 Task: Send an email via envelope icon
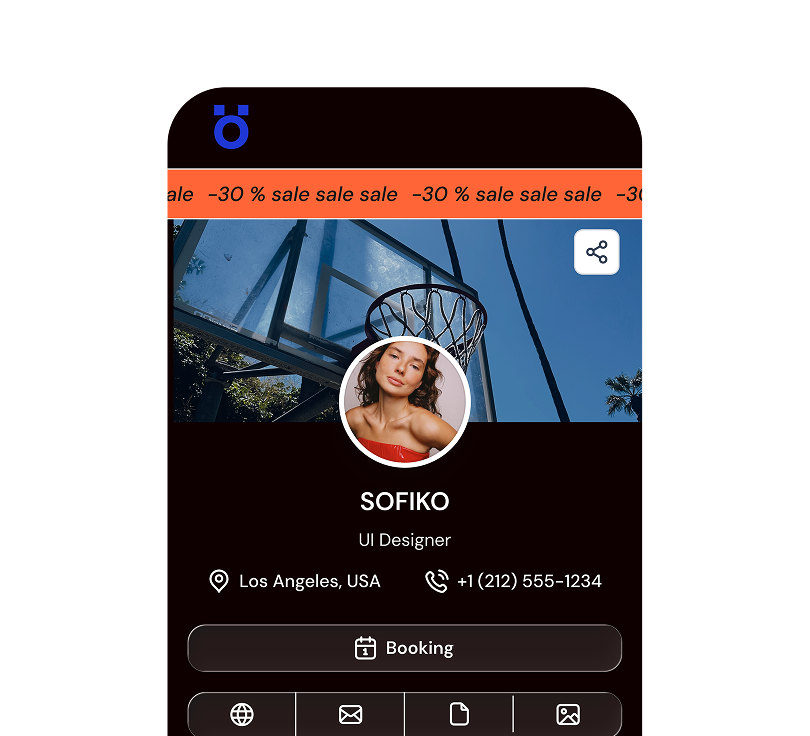[x=350, y=714]
